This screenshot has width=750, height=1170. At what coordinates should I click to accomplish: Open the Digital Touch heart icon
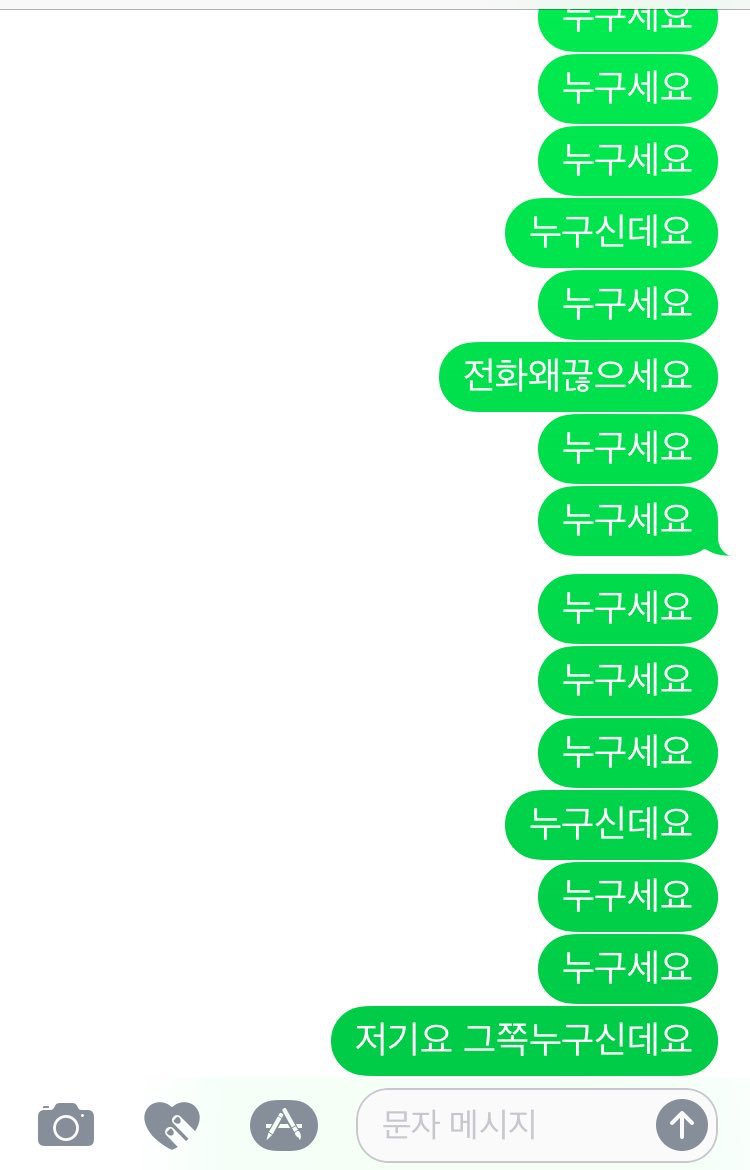pyautogui.click(x=172, y=1125)
